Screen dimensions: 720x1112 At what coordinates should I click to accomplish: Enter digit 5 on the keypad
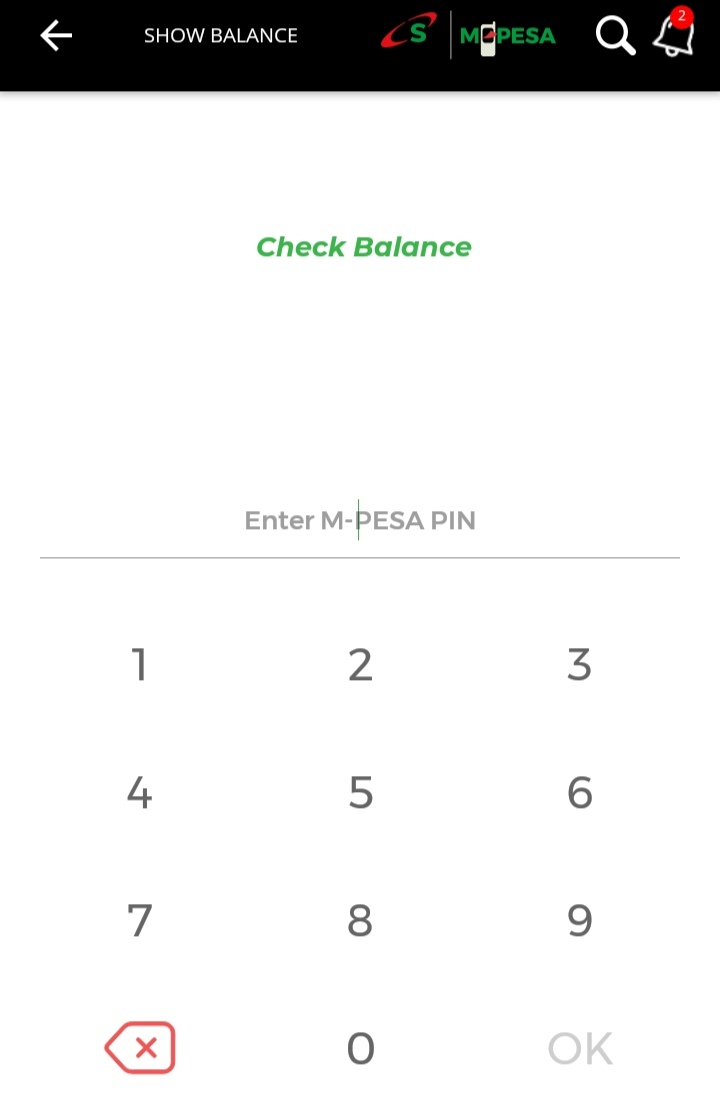coord(360,793)
